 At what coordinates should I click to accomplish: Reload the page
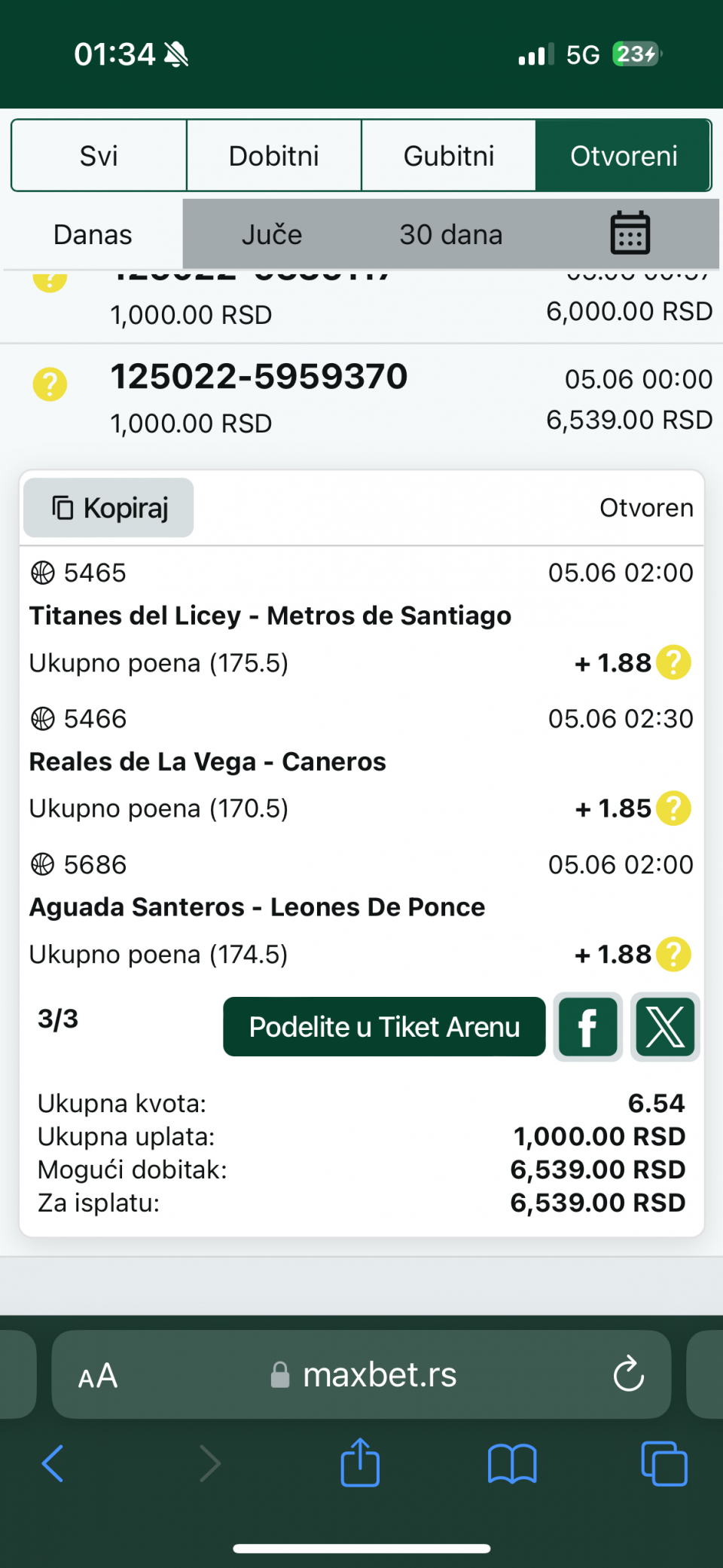(x=628, y=1375)
